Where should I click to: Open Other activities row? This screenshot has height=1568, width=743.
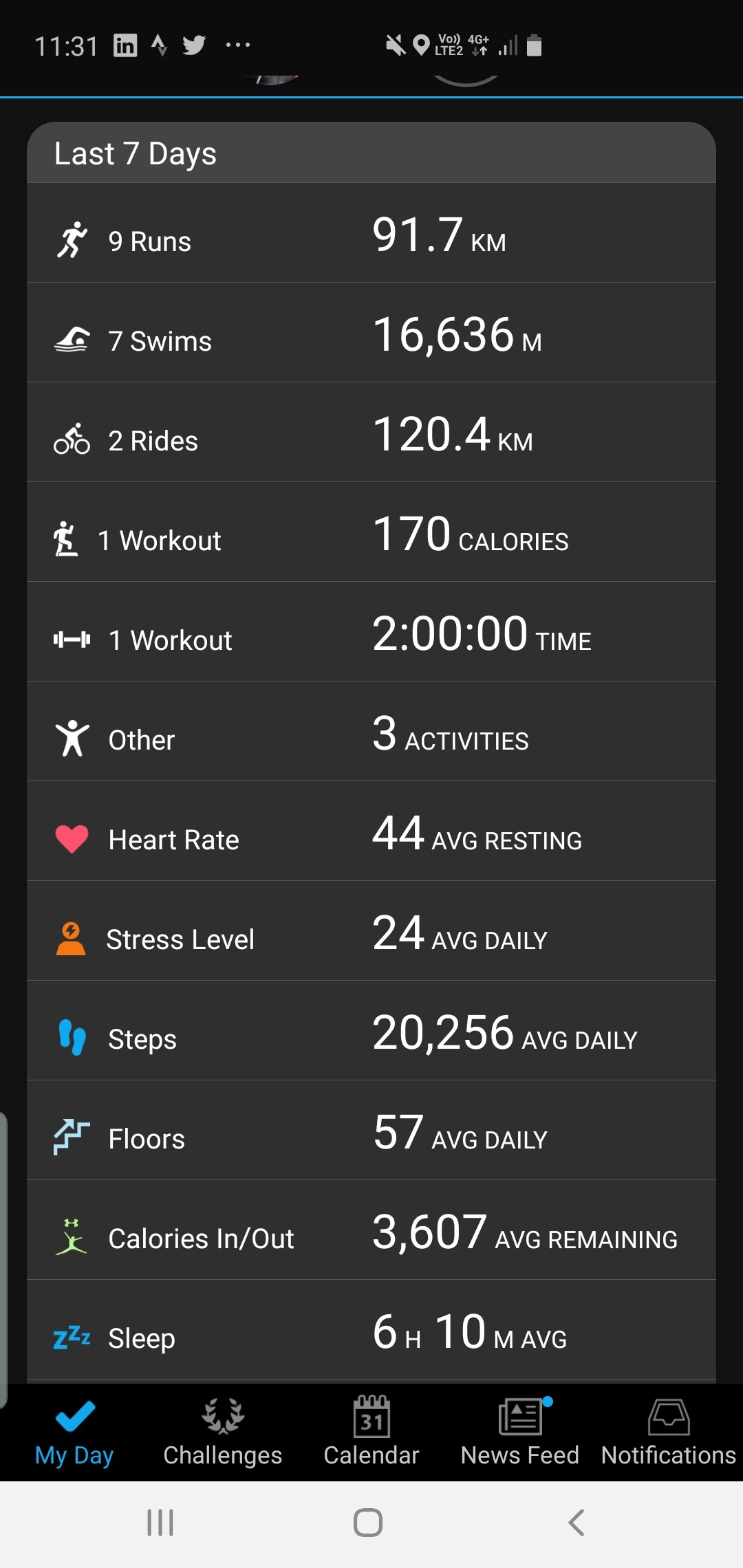(371, 732)
